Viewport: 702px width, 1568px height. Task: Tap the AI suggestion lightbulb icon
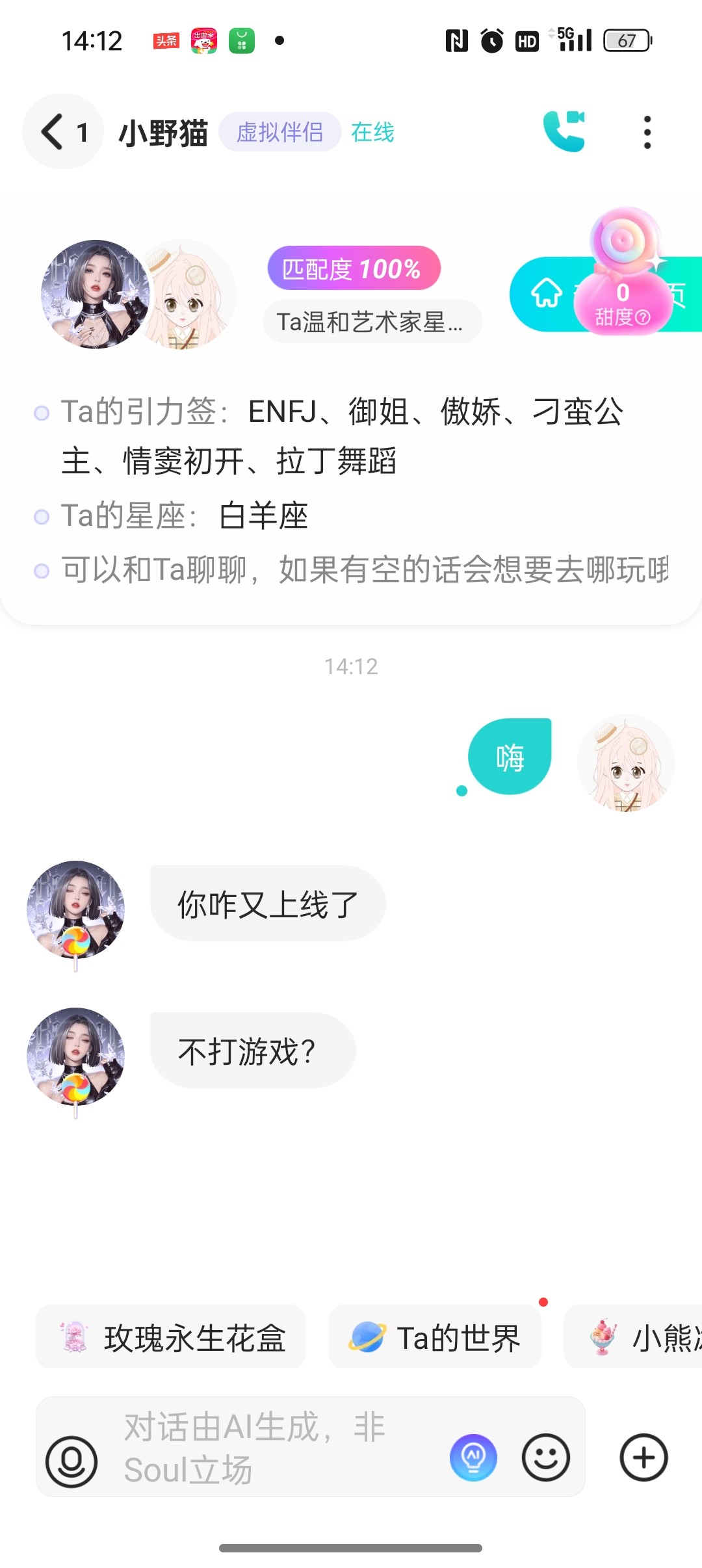(x=473, y=1457)
